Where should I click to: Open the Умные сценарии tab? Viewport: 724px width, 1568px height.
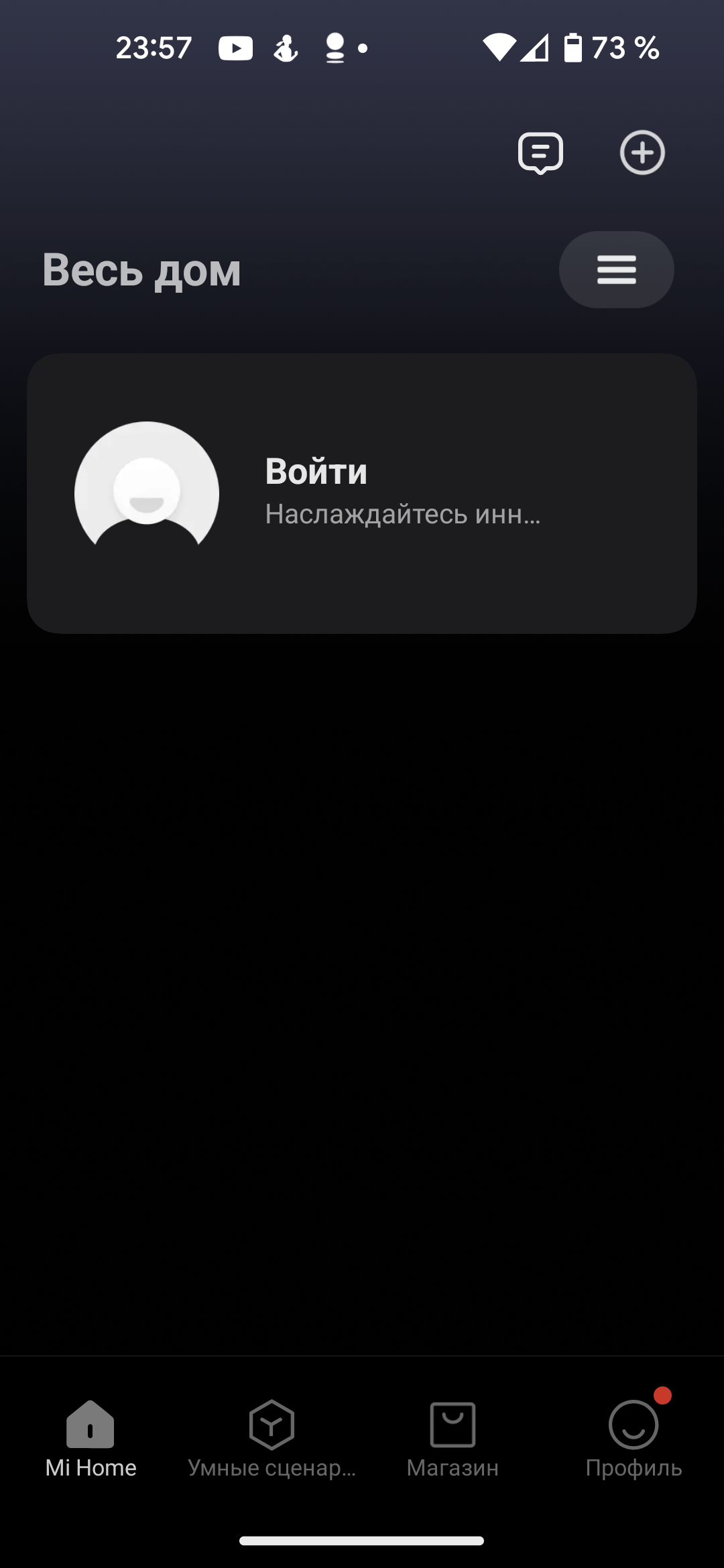(271, 1439)
